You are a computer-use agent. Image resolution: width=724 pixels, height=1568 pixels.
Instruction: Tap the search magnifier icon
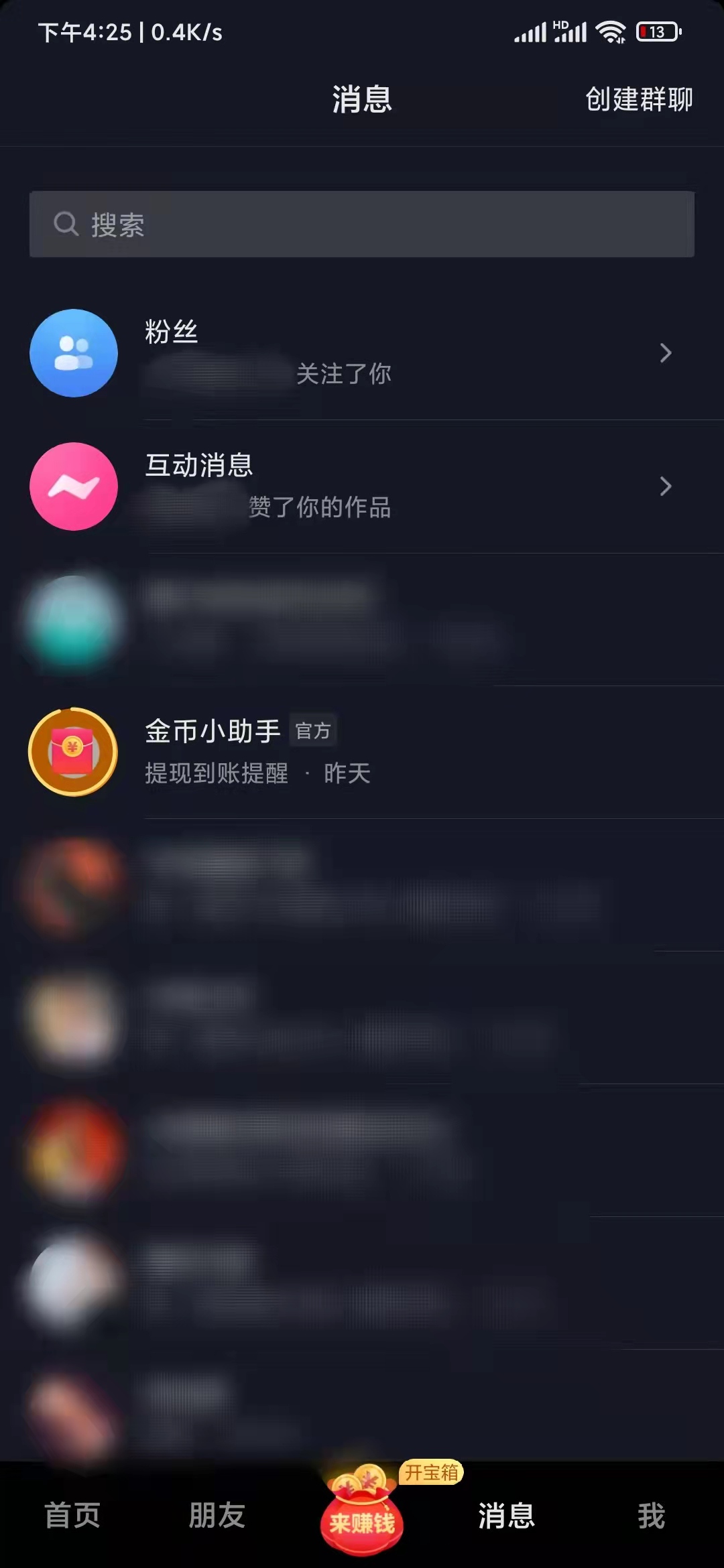coord(65,225)
